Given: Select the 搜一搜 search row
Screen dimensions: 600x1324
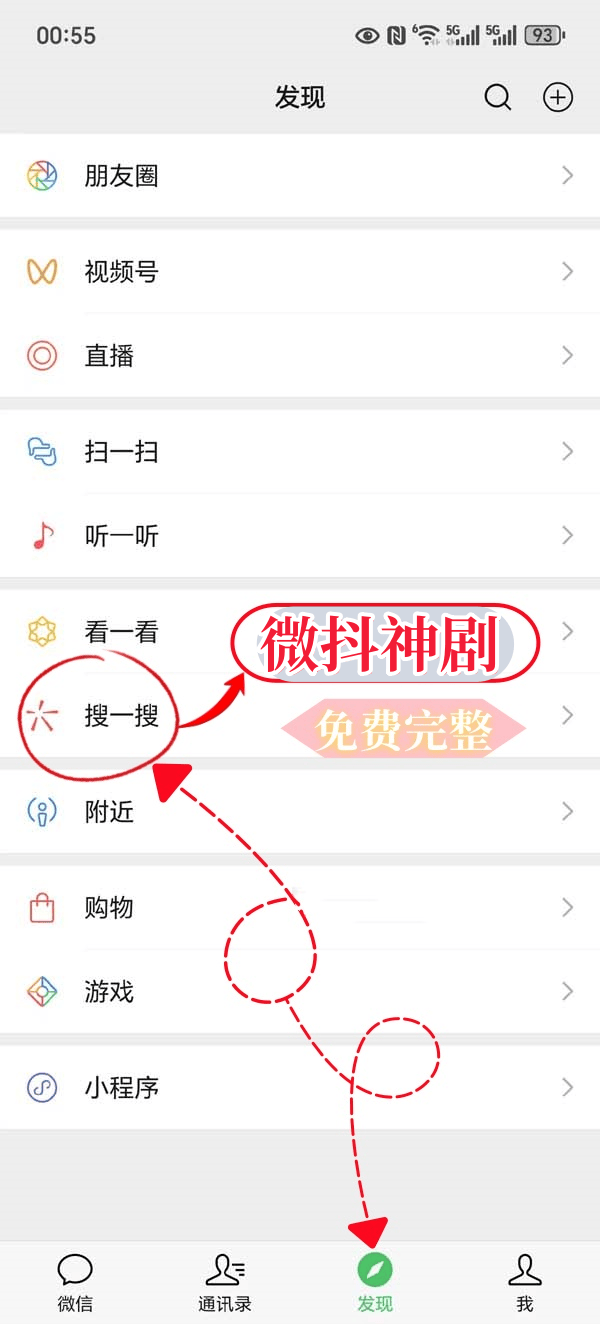Looking at the screenshot, I should (x=120, y=716).
